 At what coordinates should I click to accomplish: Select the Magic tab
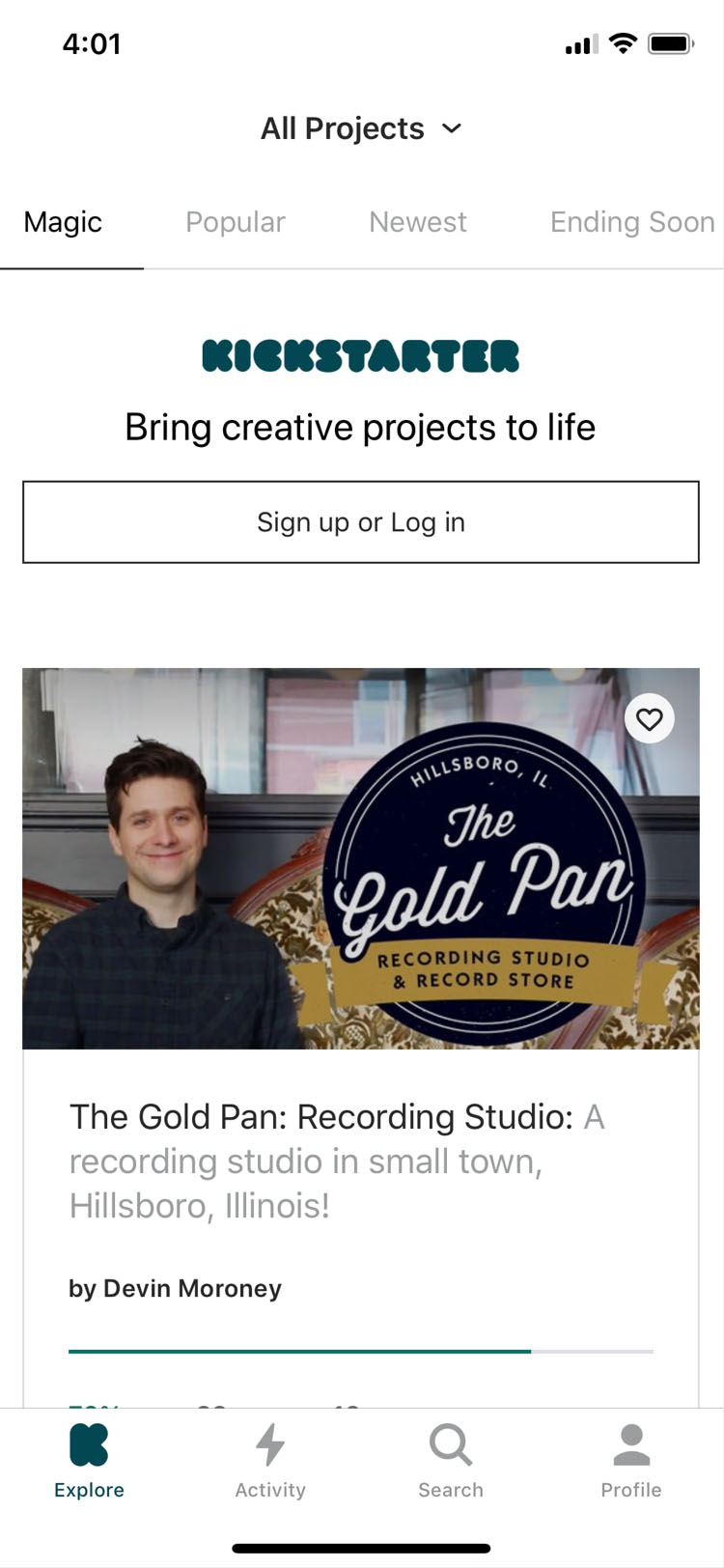point(63,222)
